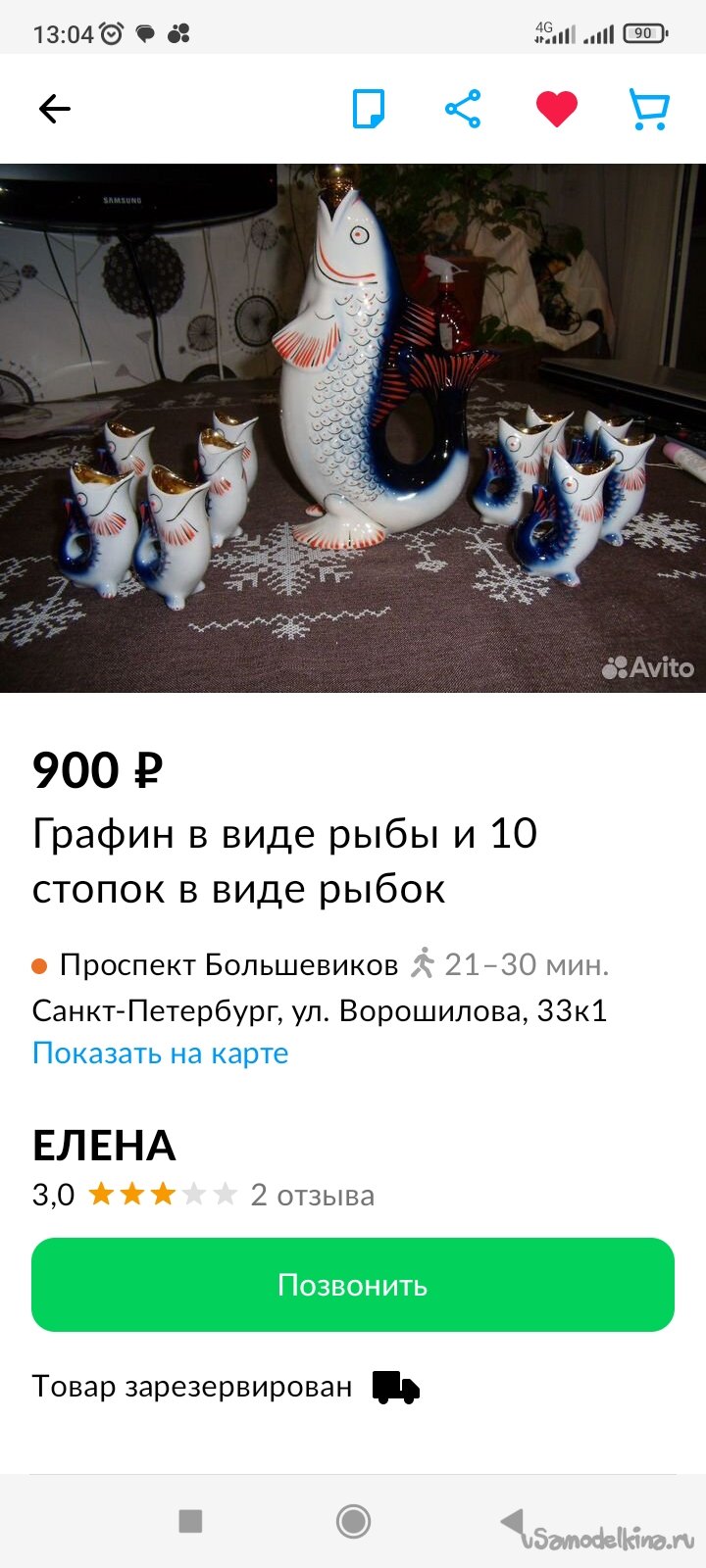Screen dimensions: 706x1568
Task: Open the shopping cart
Action: click(x=648, y=109)
